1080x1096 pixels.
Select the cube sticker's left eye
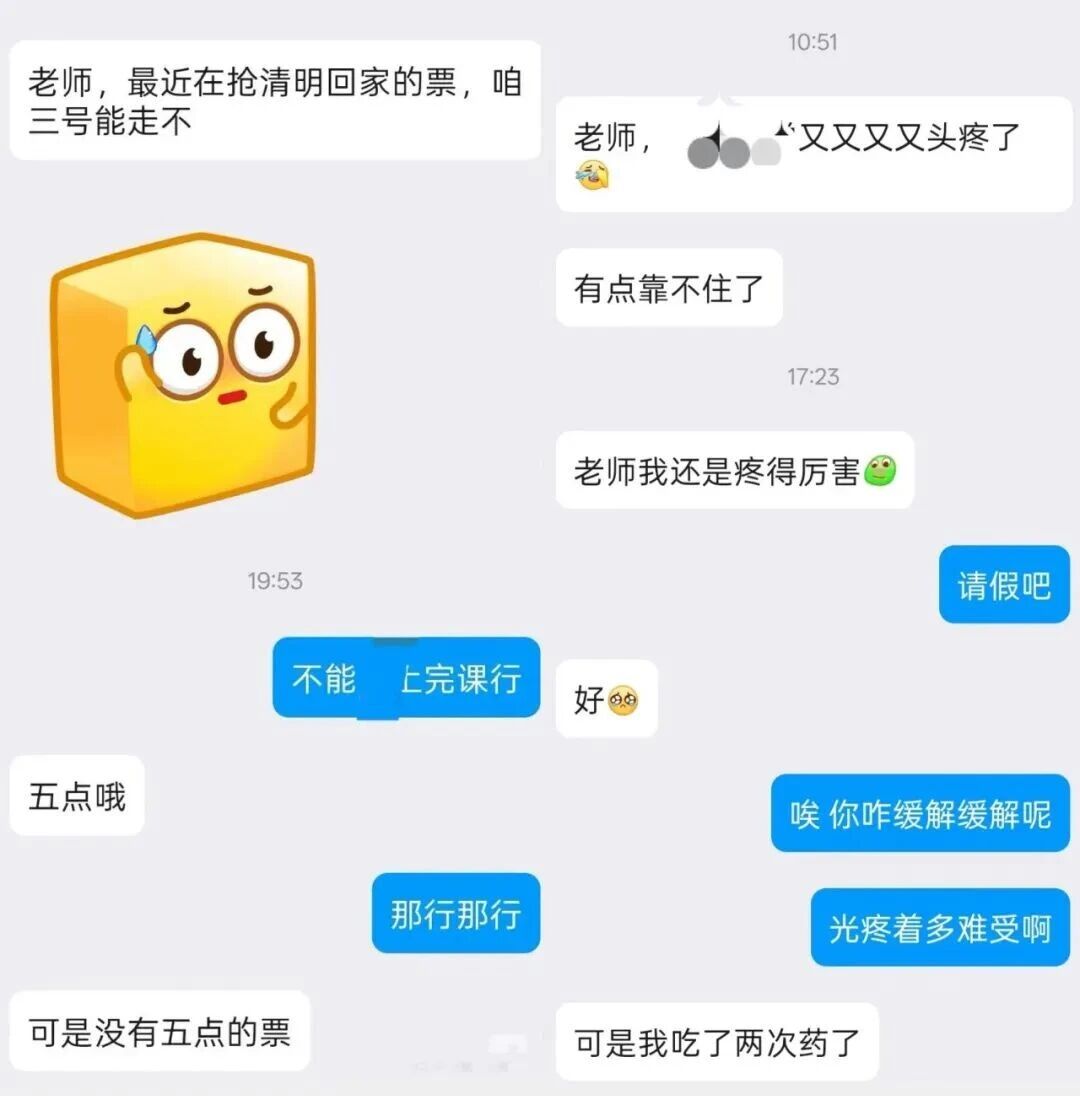pos(186,355)
